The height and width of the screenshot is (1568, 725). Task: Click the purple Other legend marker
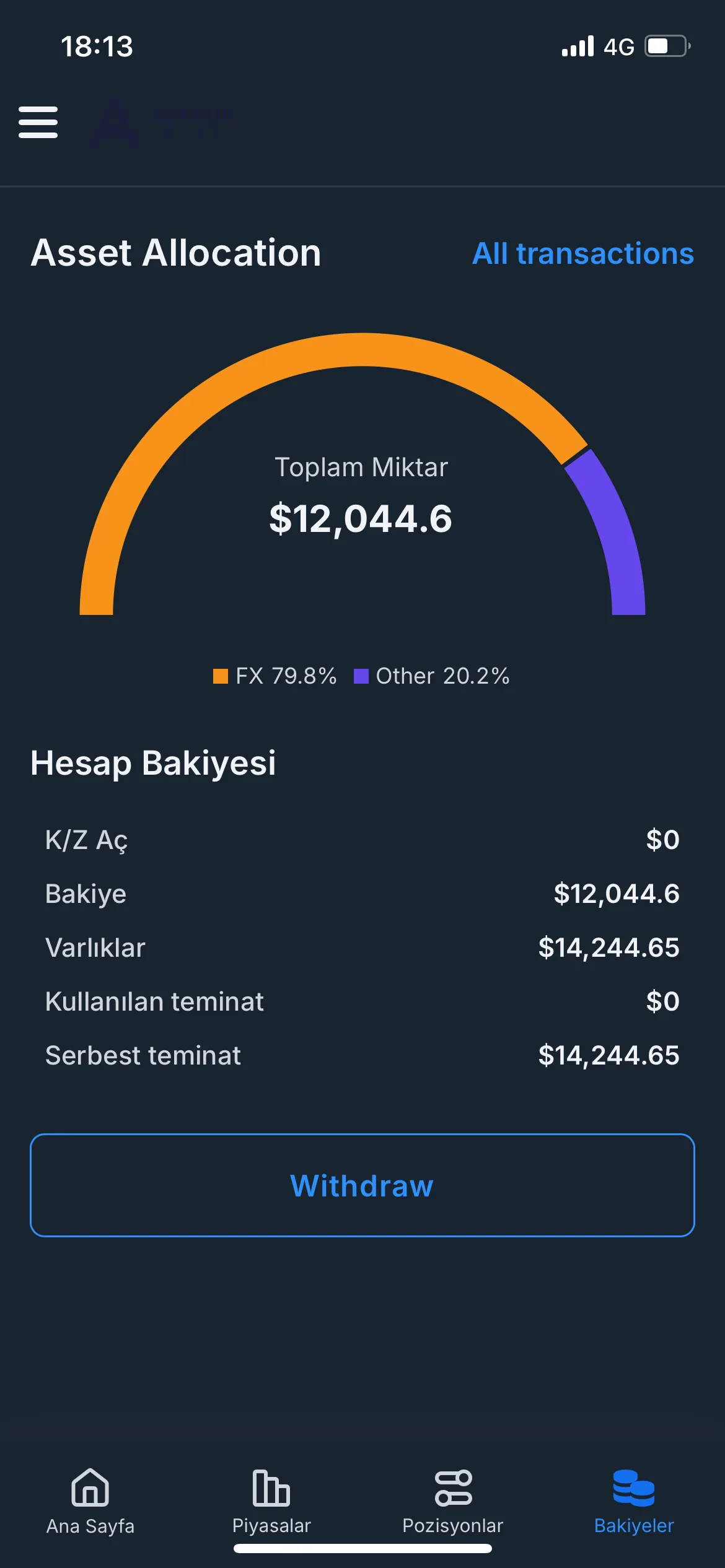coord(361,675)
